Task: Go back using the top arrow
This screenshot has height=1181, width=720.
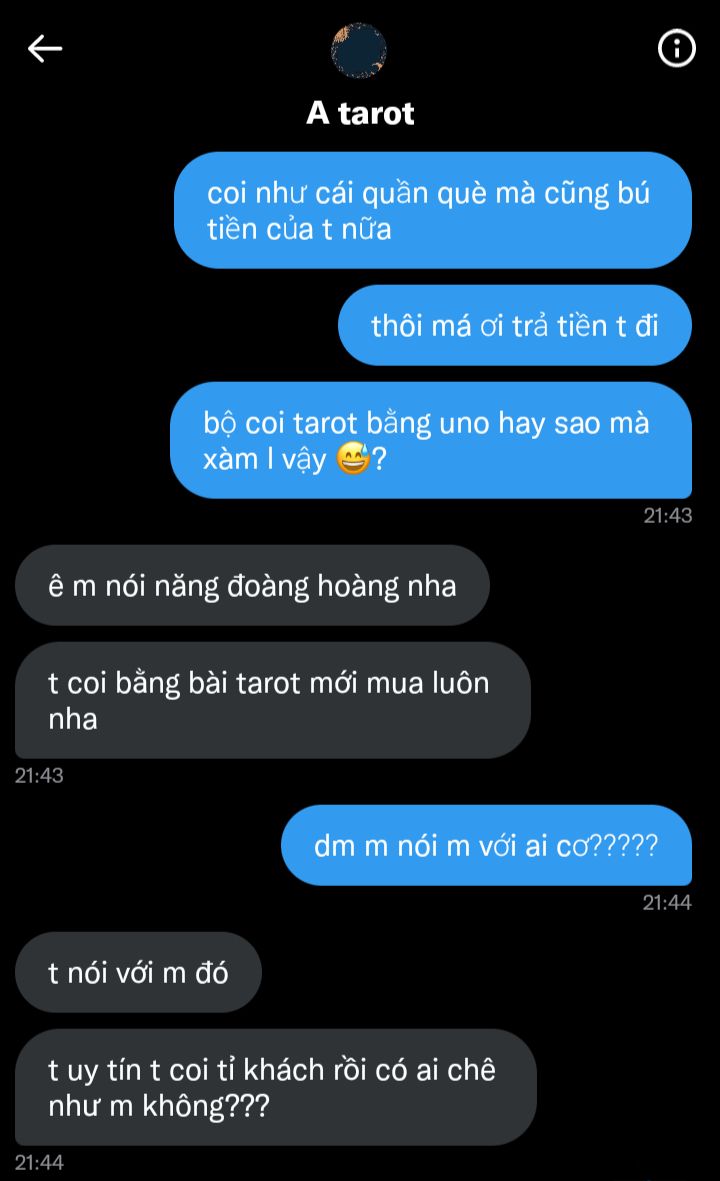Action: tap(45, 48)
